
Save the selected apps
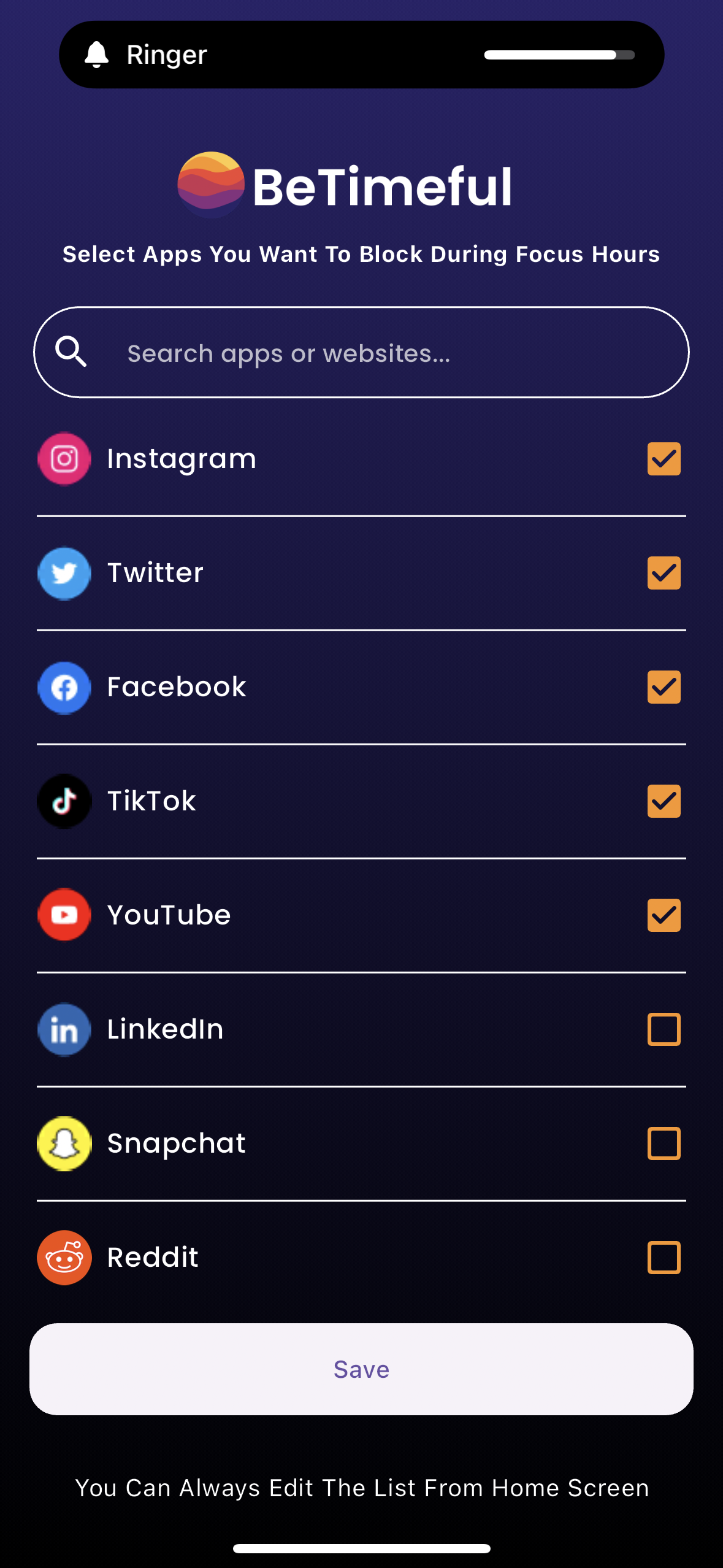(361, 1369)
